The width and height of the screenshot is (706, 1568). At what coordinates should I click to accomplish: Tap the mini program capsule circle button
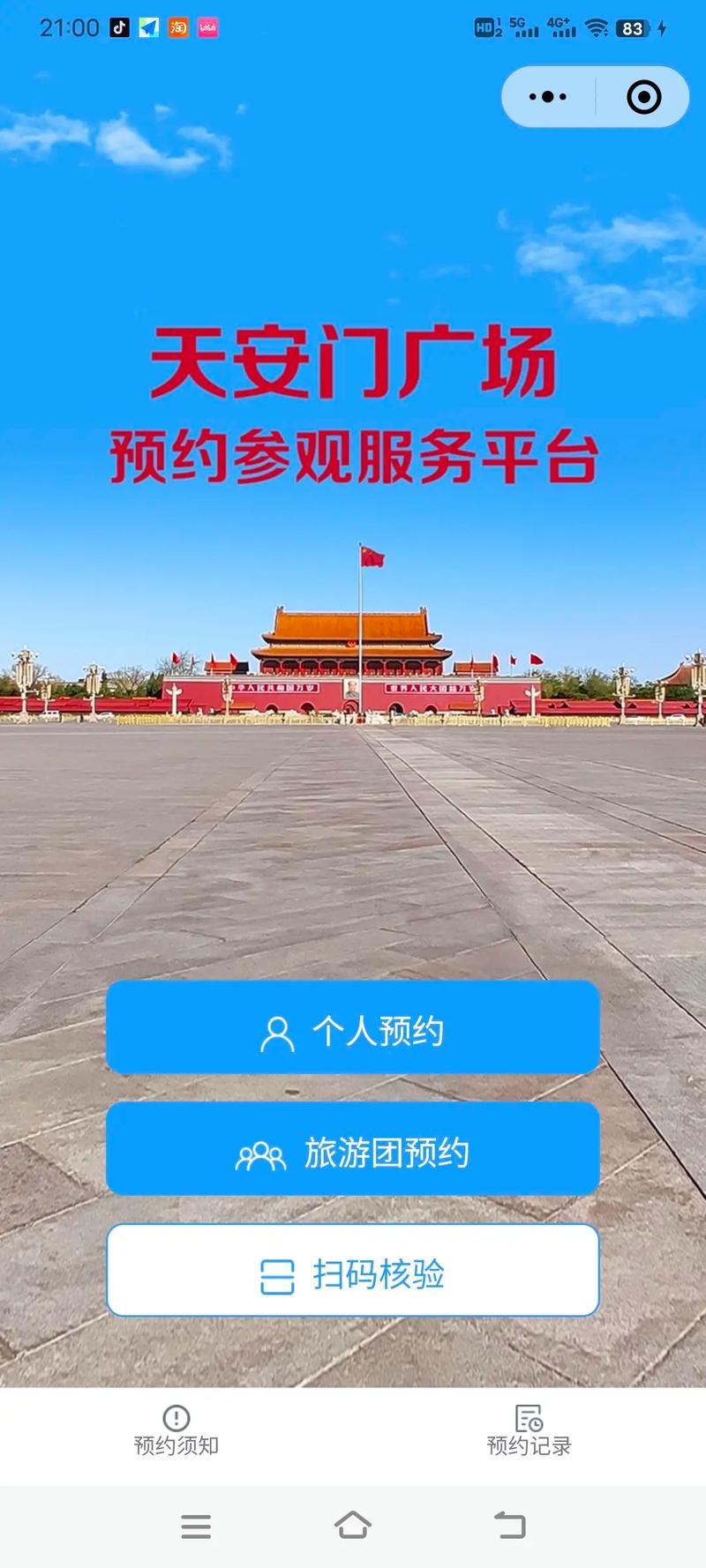coord(643,97)
